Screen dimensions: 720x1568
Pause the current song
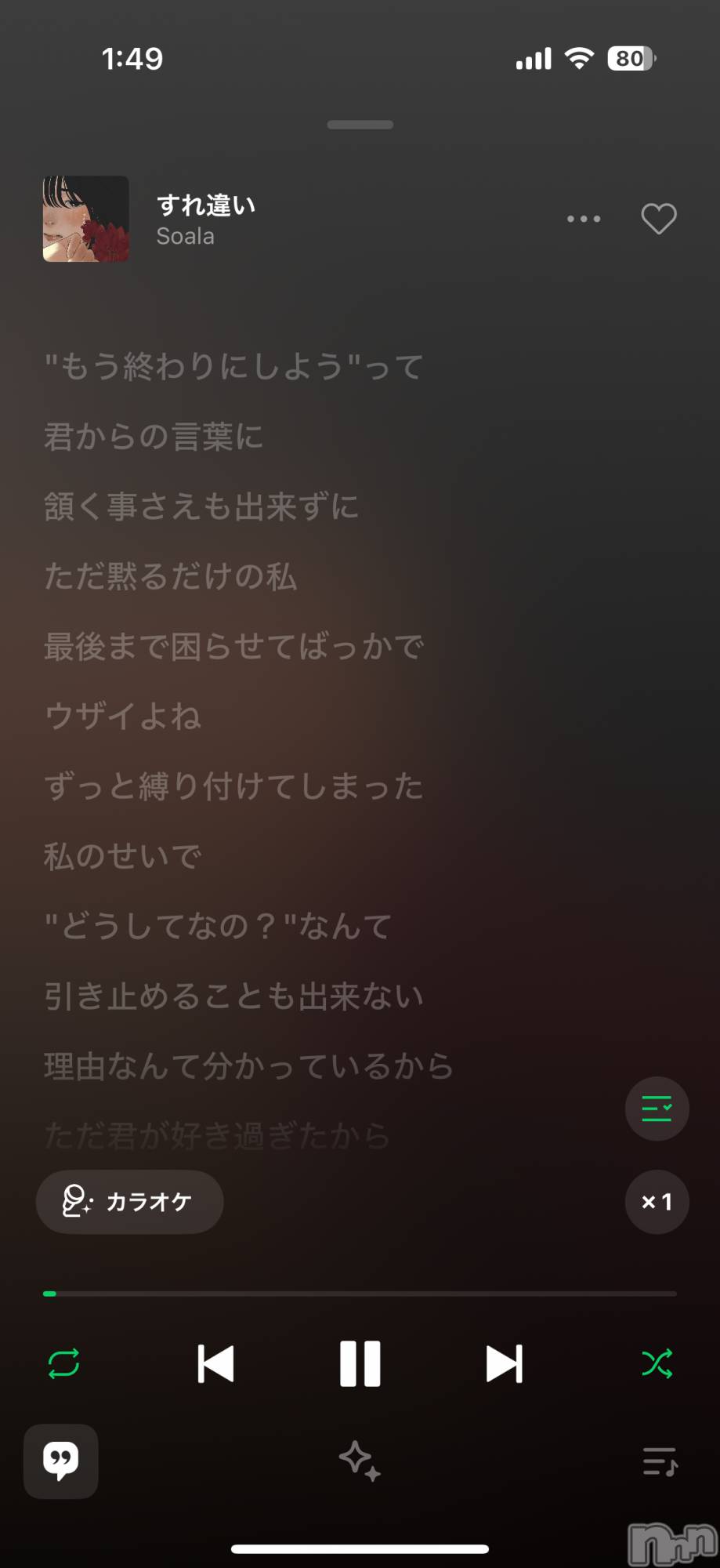pos(360,1363)
